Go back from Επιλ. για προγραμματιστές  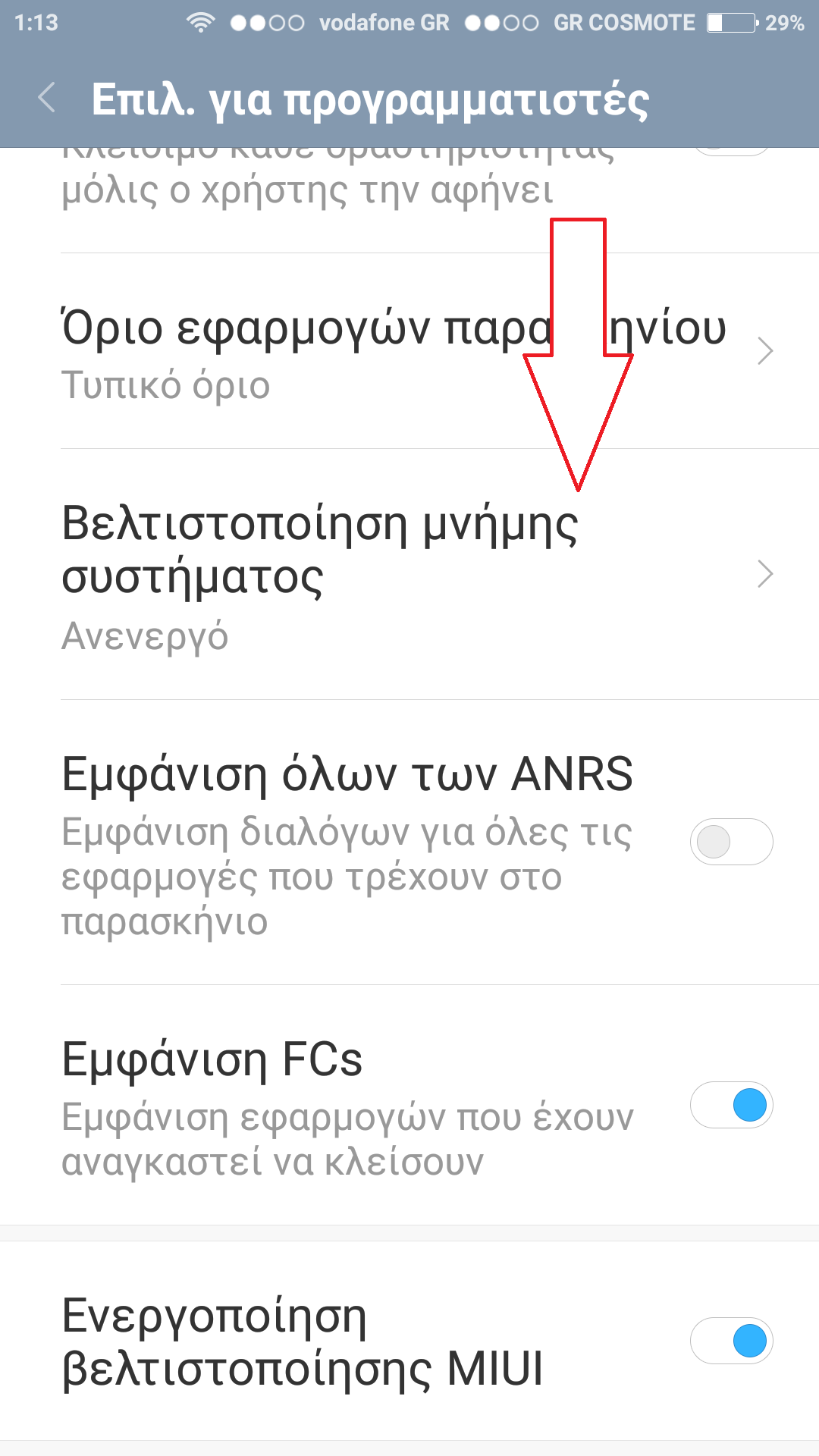point(47,99)
